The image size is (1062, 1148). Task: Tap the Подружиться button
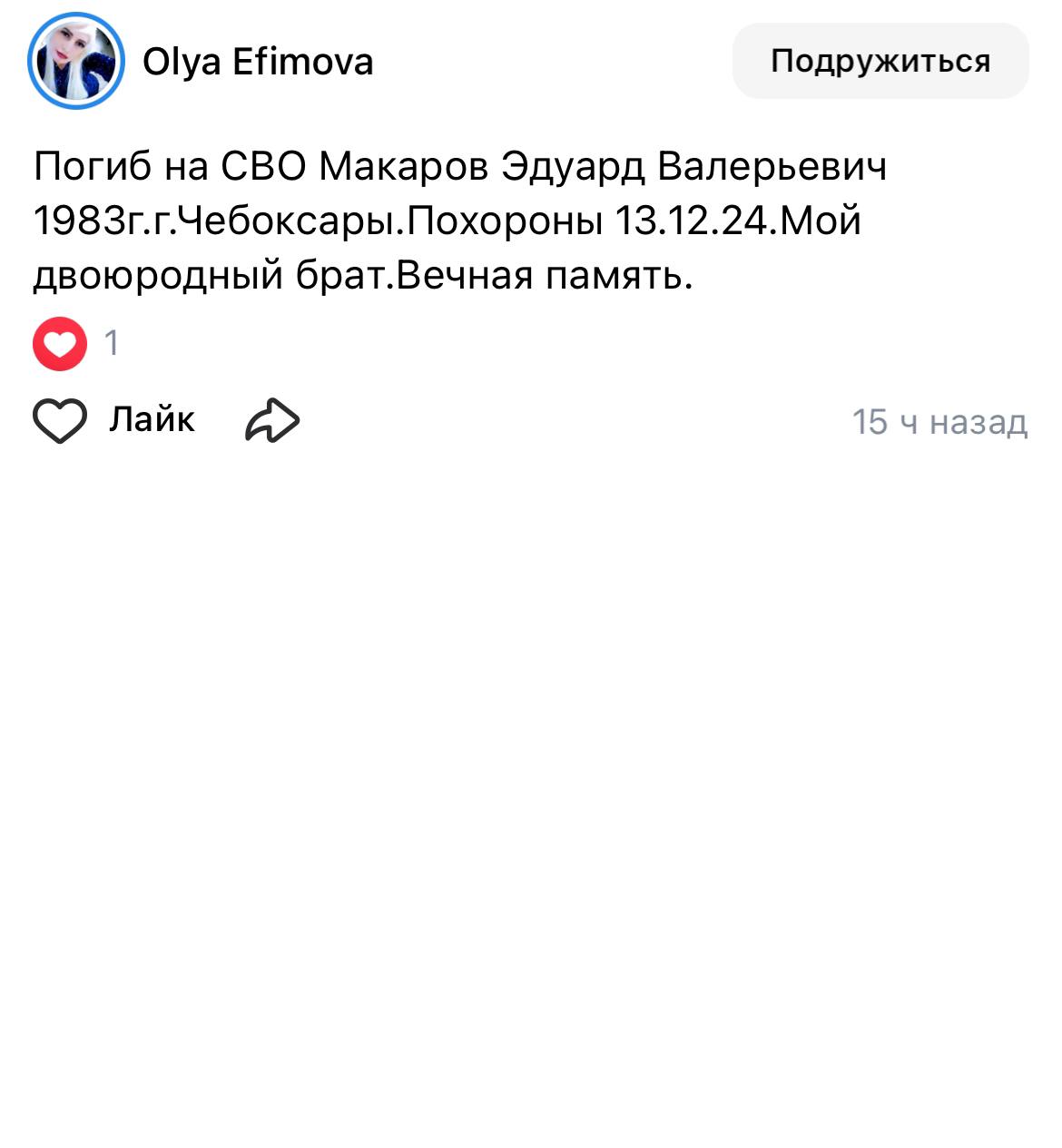880,61
